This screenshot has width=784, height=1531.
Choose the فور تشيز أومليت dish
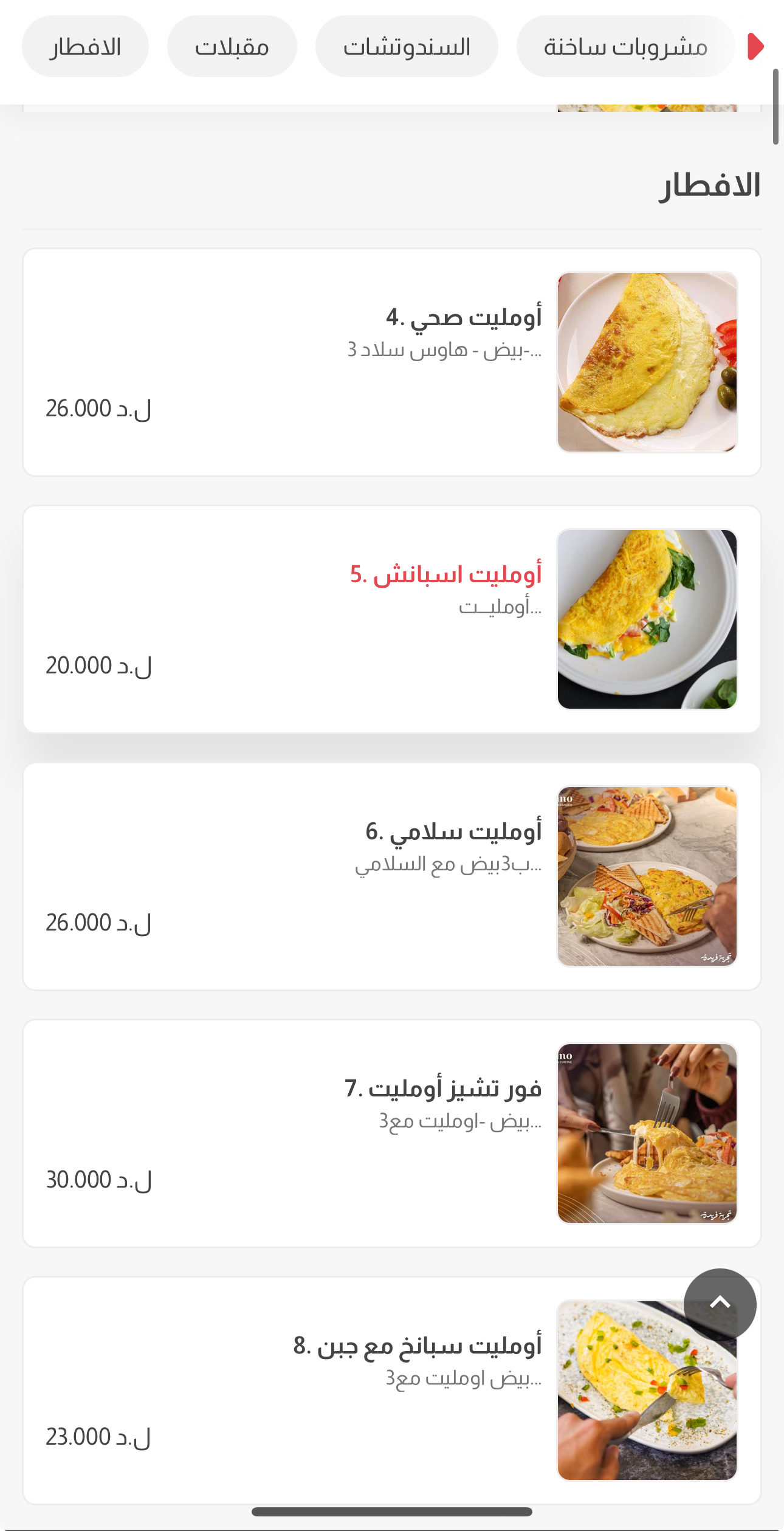[392, 1134]
